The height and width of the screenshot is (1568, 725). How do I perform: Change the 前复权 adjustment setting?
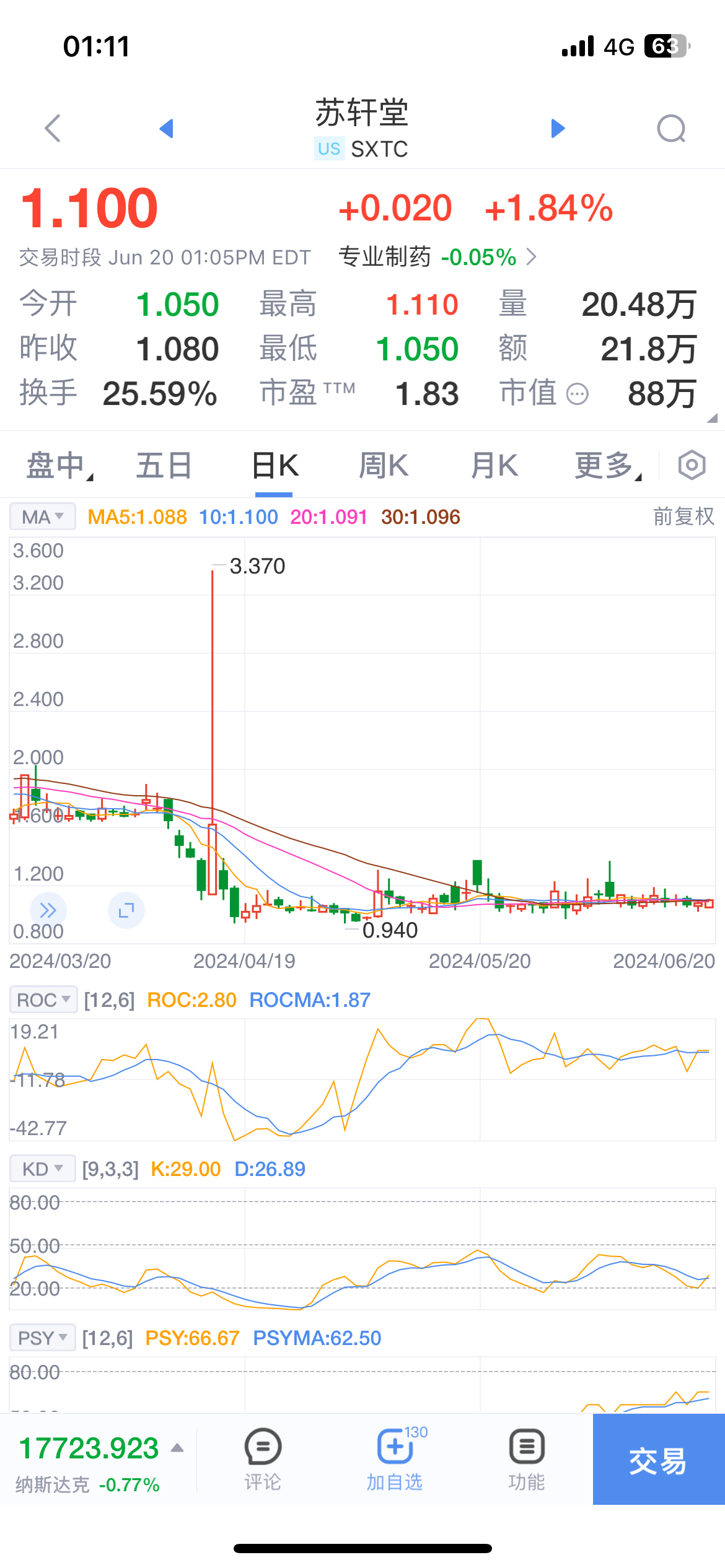(683, 516)
